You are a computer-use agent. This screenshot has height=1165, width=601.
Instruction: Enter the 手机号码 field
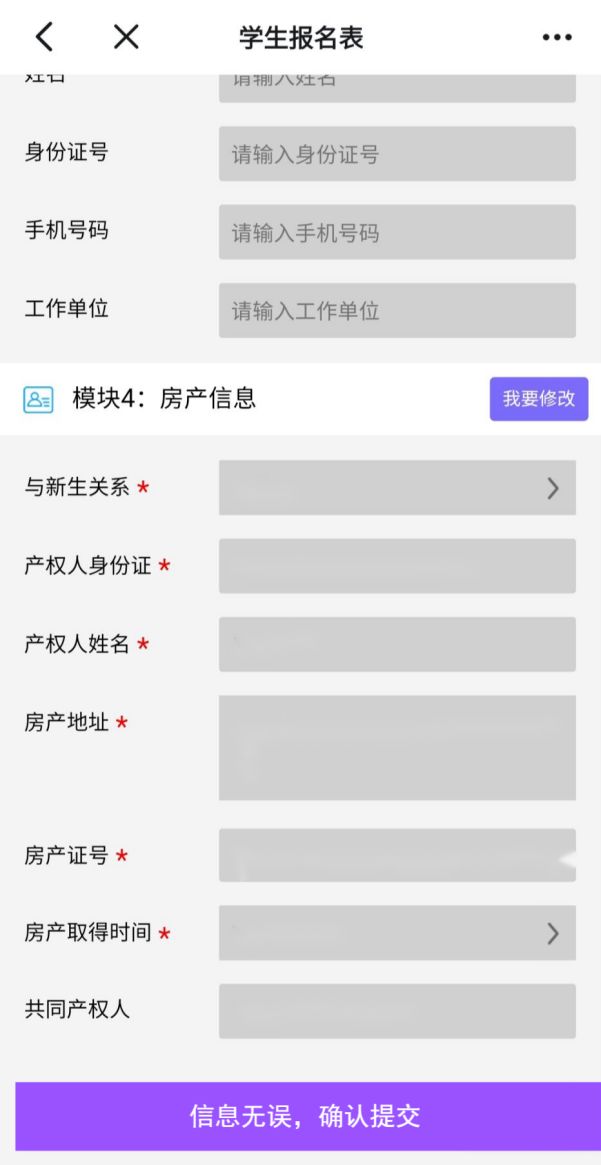(x=397, y=232)
